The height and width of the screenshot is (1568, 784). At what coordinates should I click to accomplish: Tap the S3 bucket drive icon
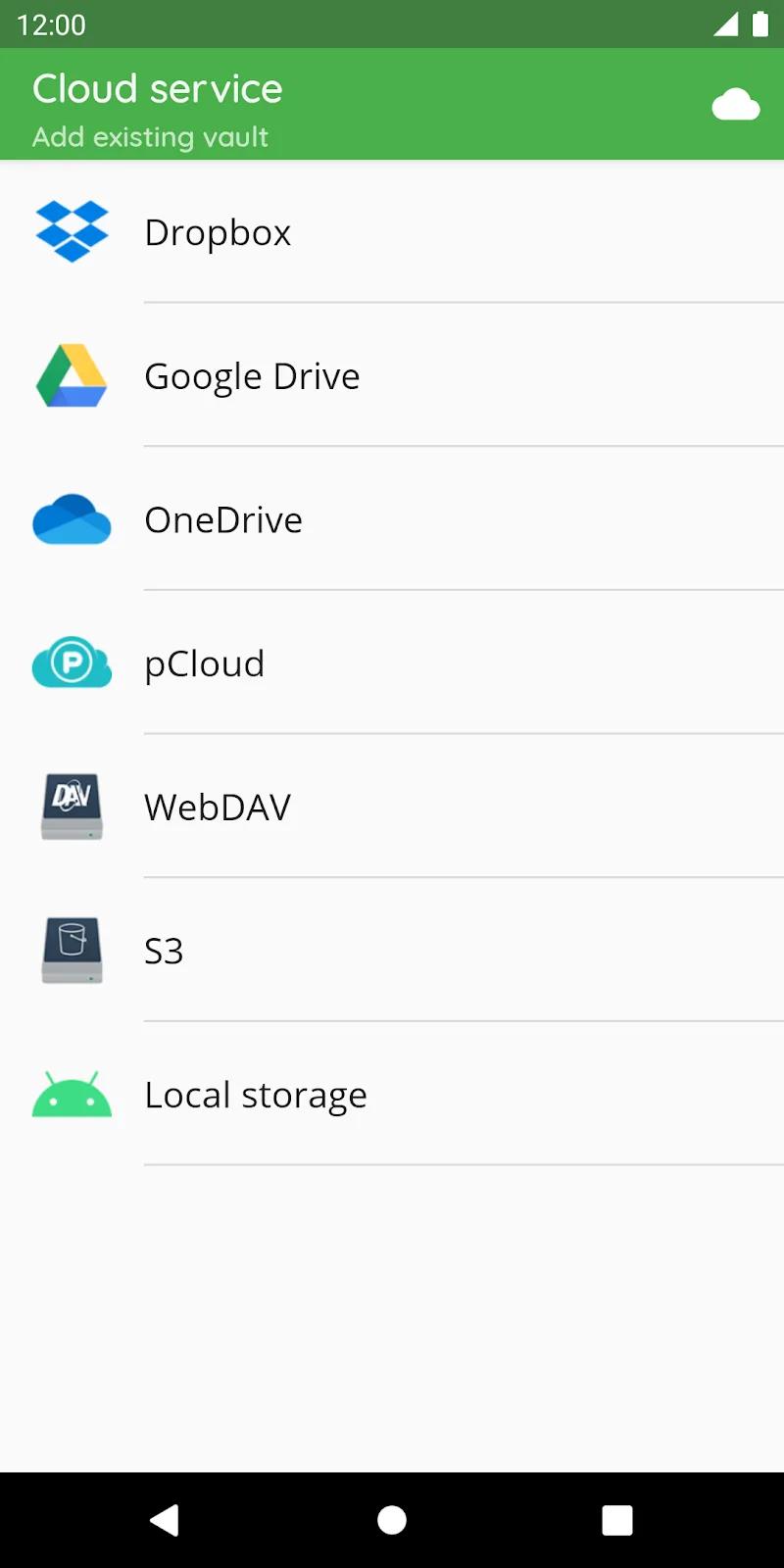tap(72, 951)
